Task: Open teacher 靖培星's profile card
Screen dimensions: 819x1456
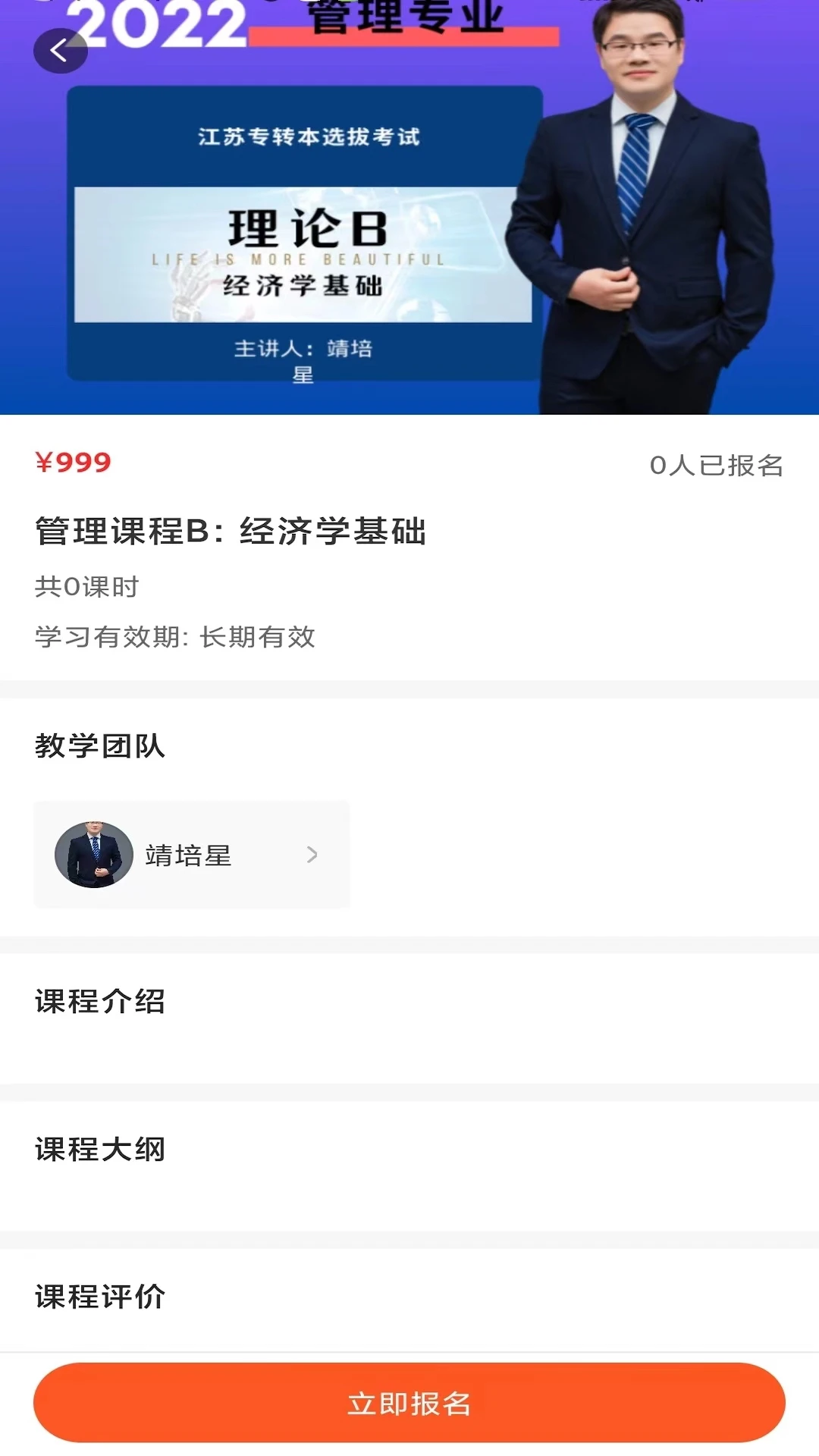Action: click(190, 855)
